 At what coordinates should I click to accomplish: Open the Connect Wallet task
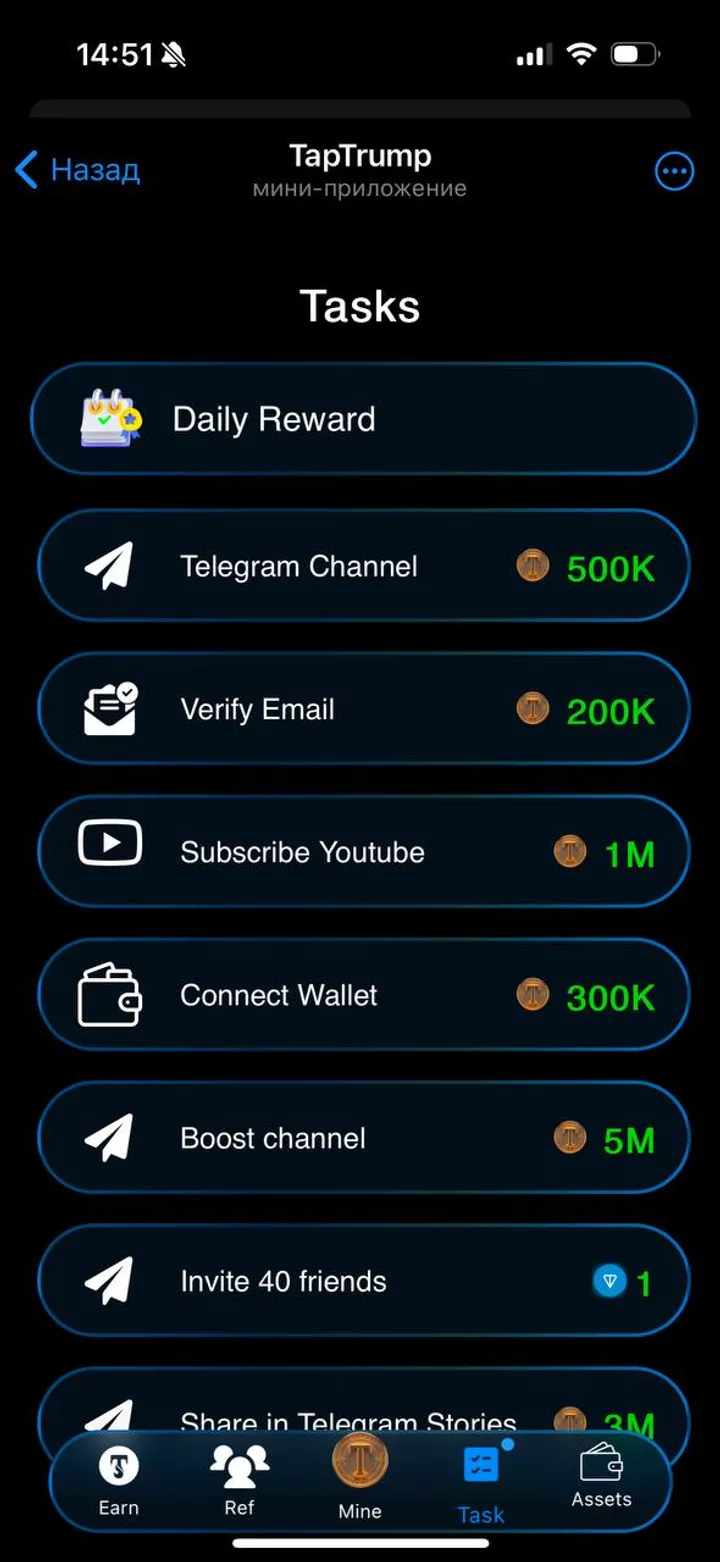[x=362, y=995]
